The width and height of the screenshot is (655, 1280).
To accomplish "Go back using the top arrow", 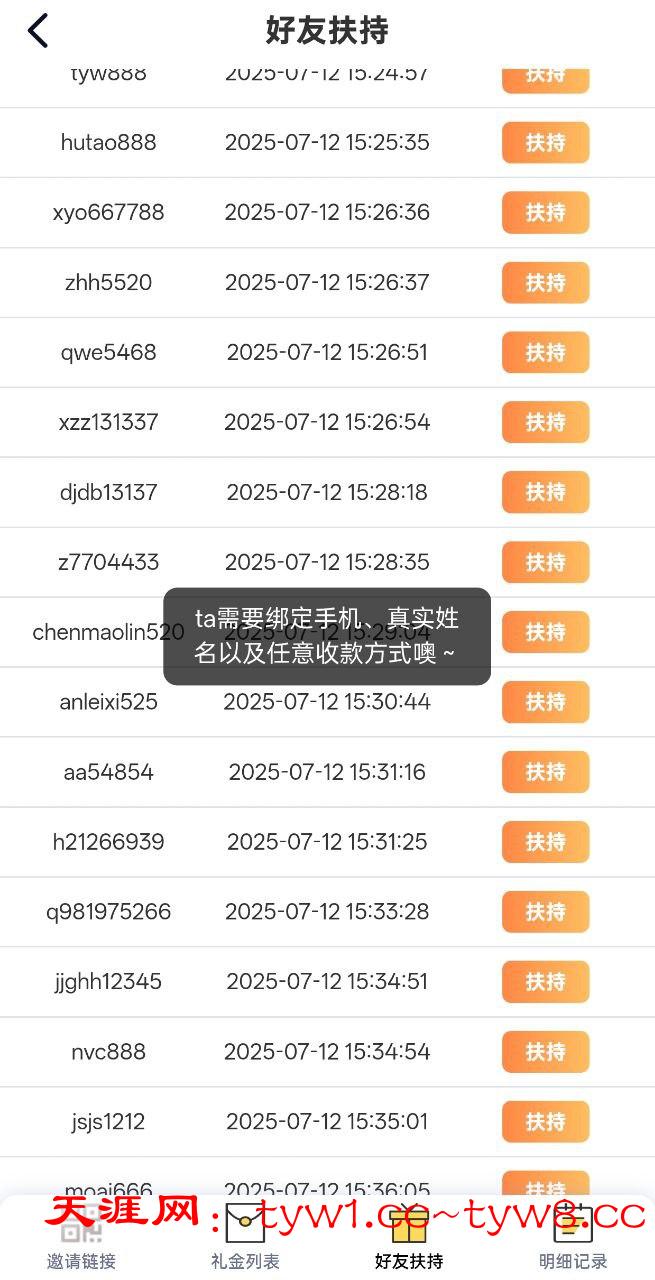I will coord(38,31).
